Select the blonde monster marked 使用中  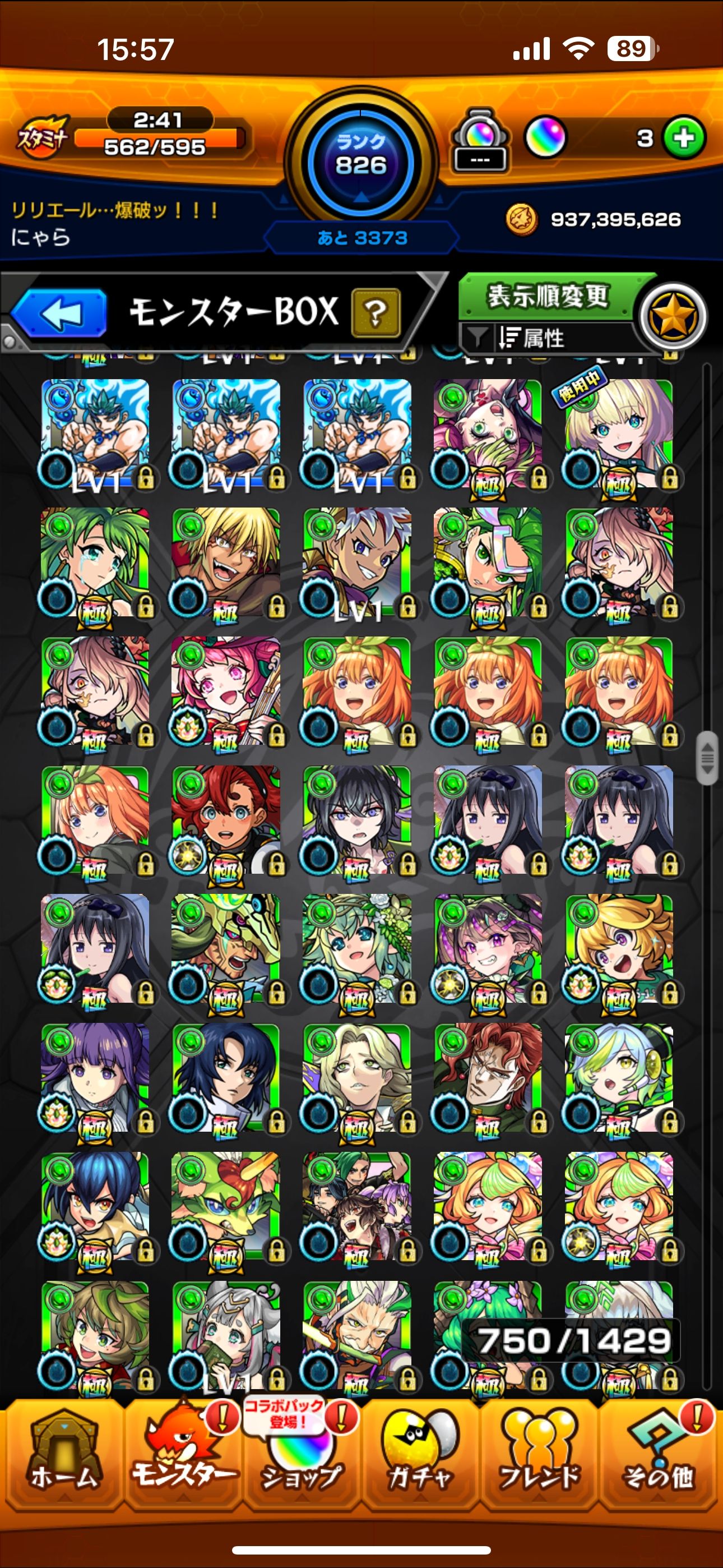tap(619, 433)
